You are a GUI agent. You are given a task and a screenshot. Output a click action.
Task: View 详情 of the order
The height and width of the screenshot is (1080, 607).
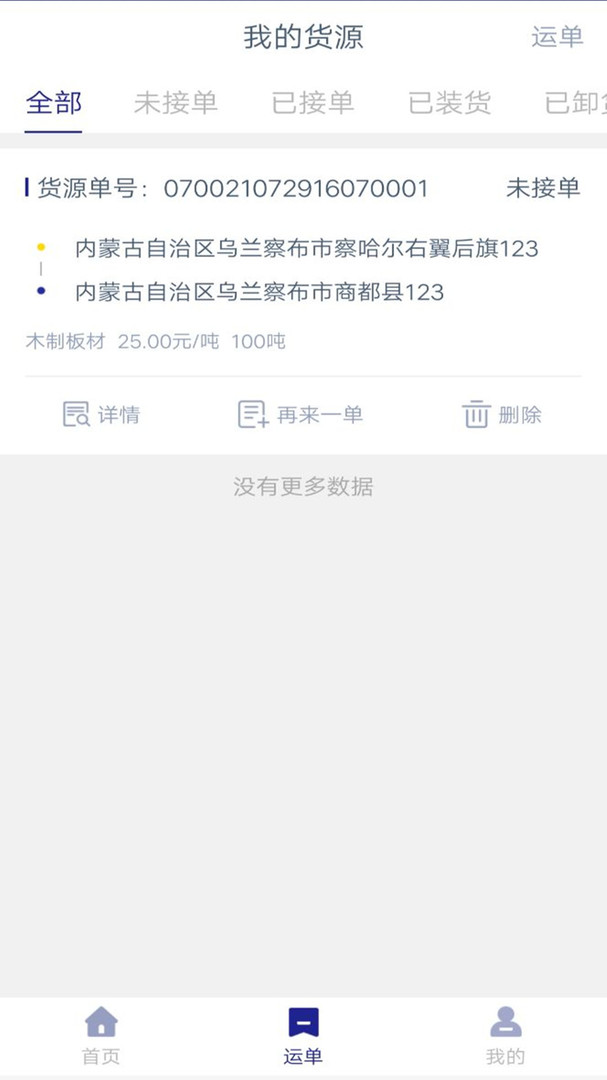pyautogui.click(x=101, y=415)
